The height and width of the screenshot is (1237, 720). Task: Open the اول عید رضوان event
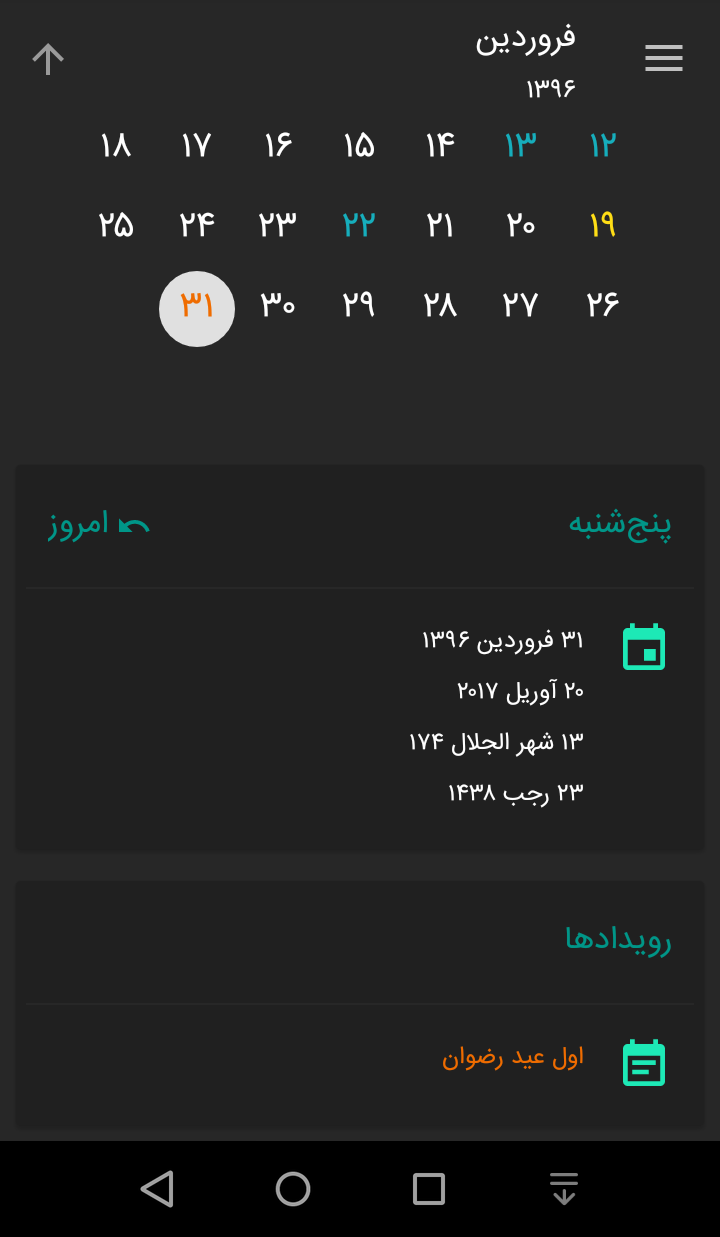click(x=513, y=1057)
